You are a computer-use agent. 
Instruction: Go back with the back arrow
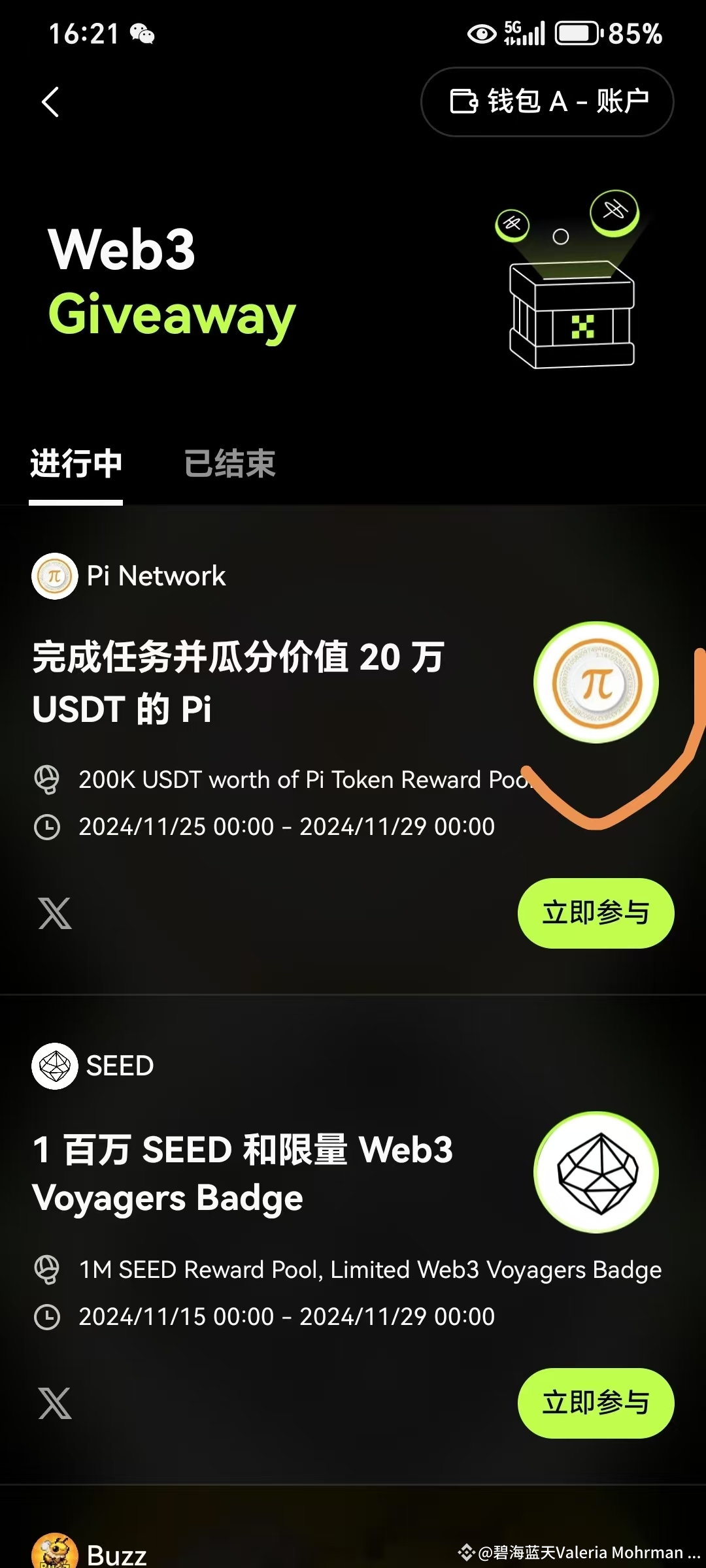pyautogui.click(x=50, y=103)
